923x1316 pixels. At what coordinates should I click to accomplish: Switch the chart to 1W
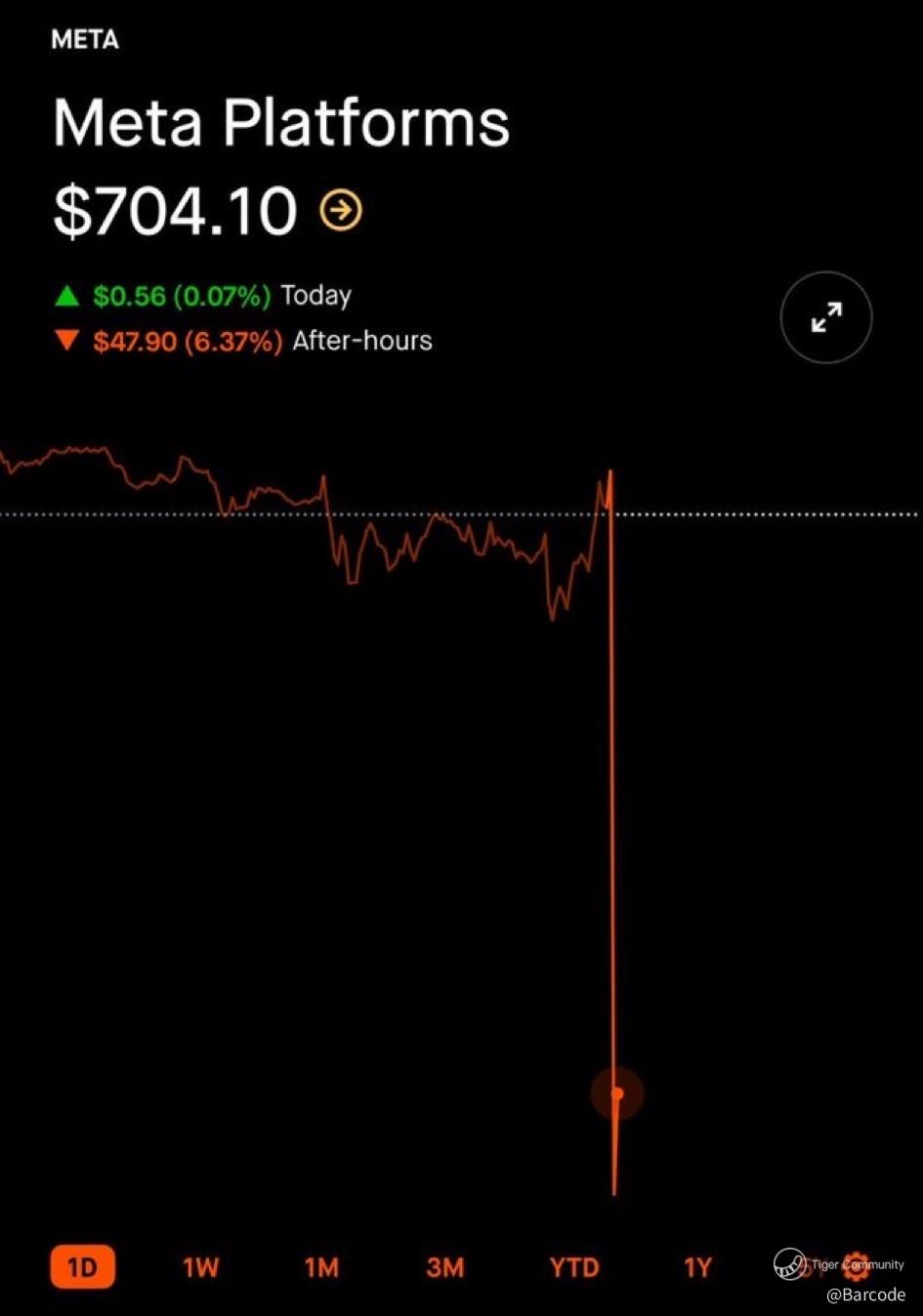(x=201, y=1267)
